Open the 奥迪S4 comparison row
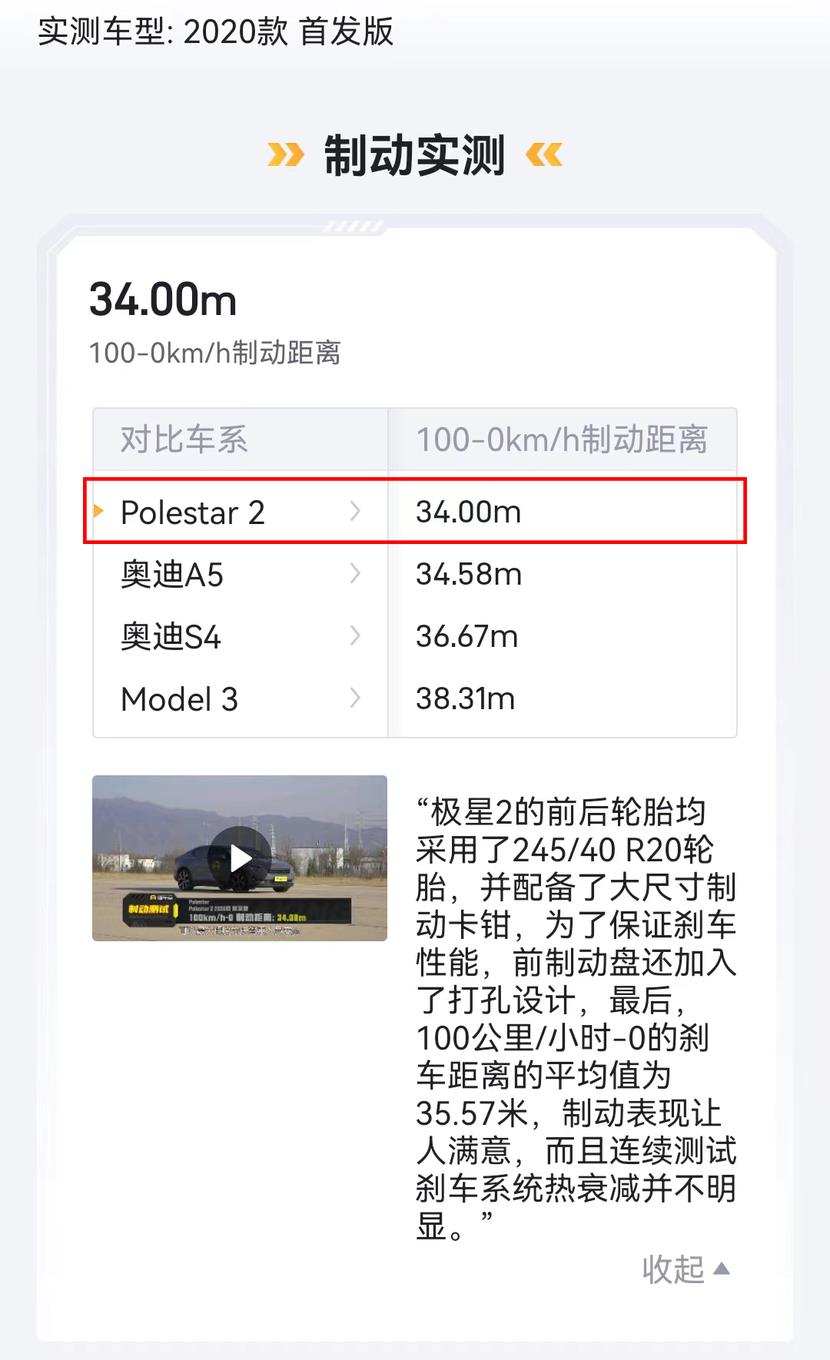This screenshot has width=830, height=1360. pos(240,636)
